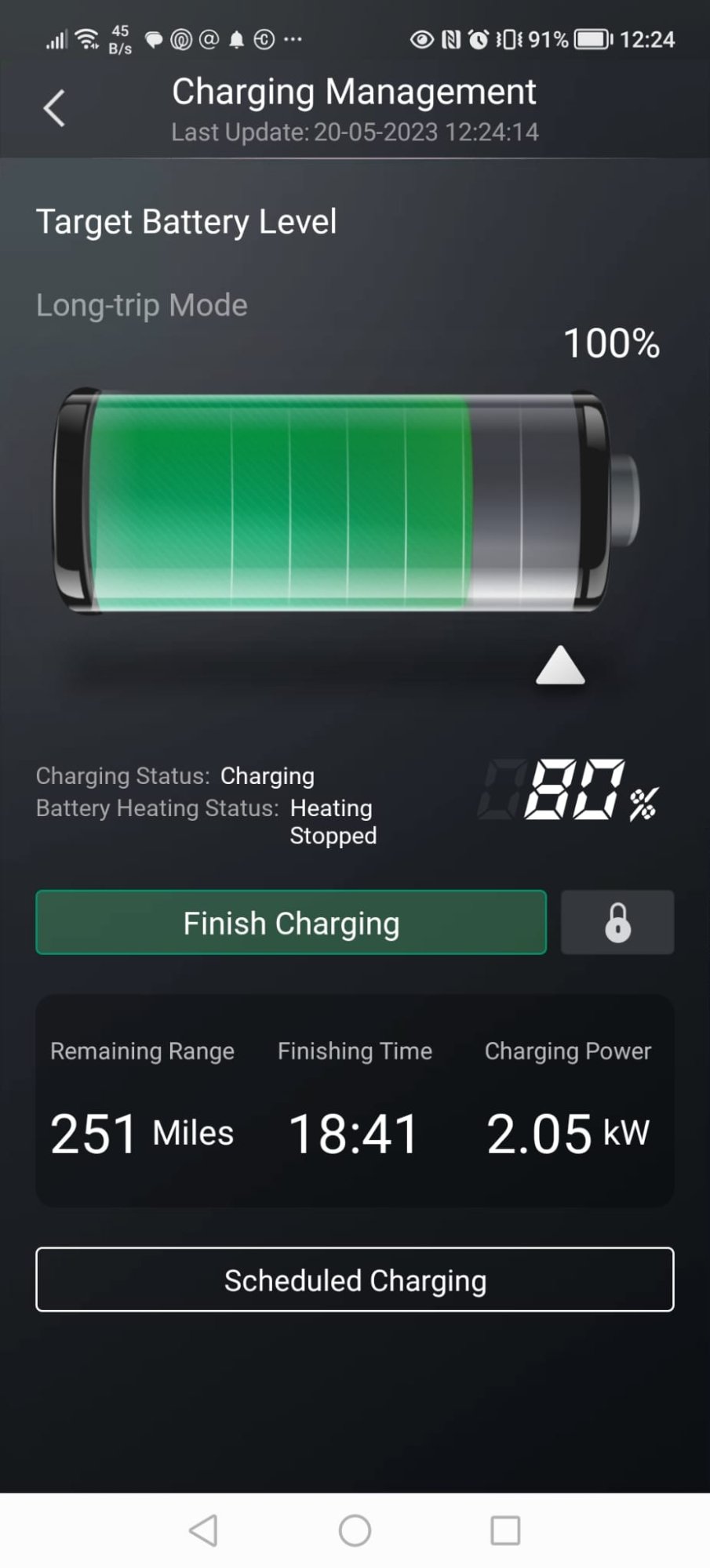The image size is (710, 1568).
Task: Open the system recent apps view
Action: (x=505, y=1530)
